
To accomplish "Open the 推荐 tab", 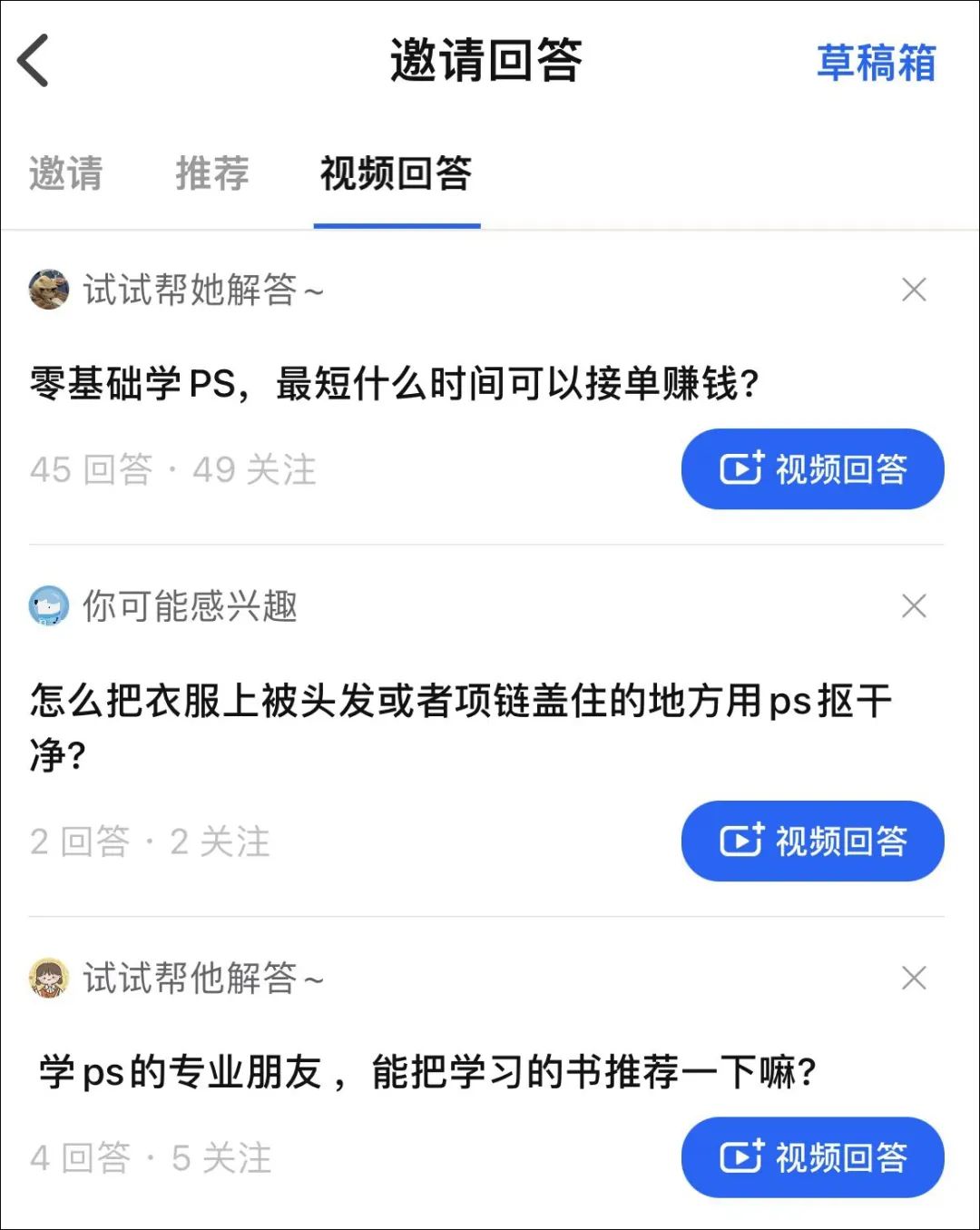I will click(x=211, y=175).
